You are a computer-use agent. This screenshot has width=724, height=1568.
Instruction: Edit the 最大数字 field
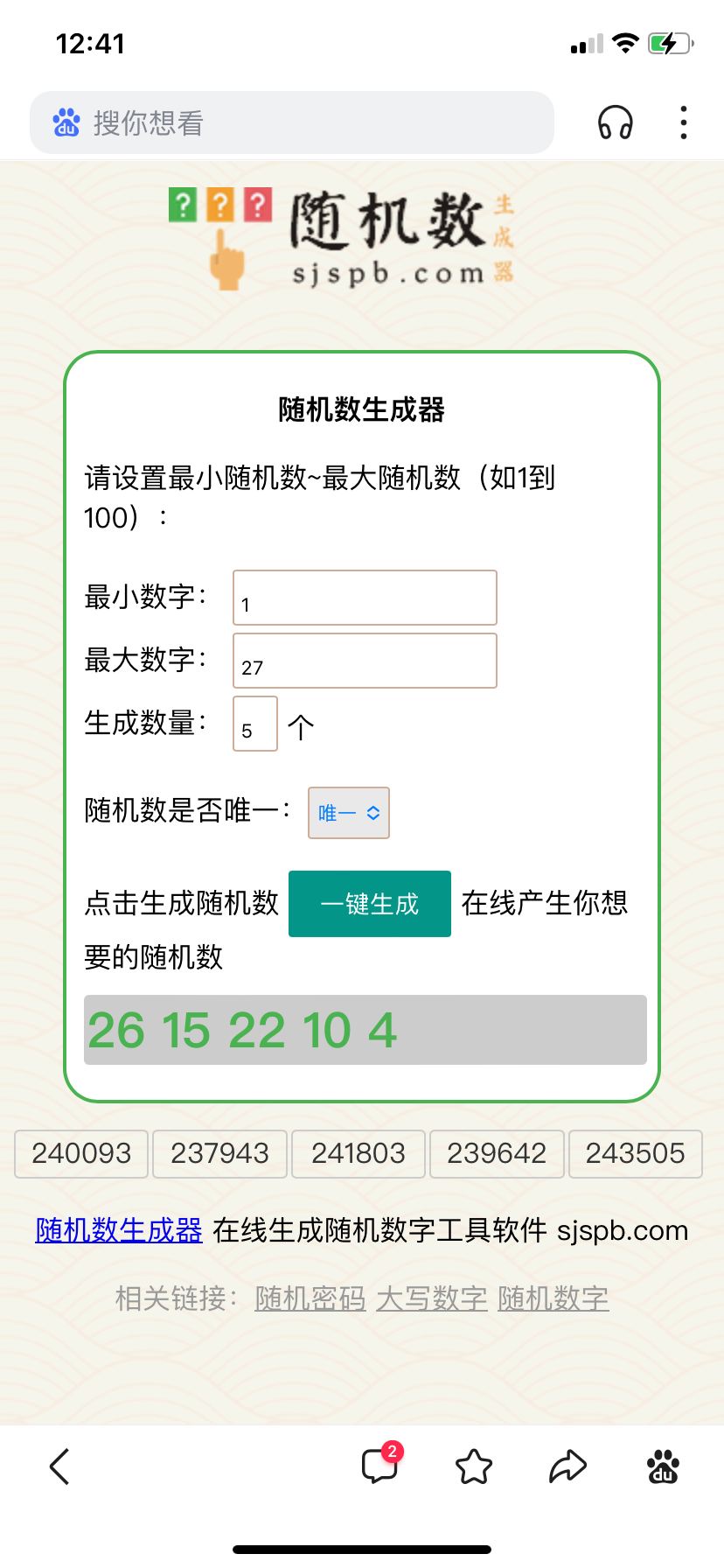(x=365, y=661)
